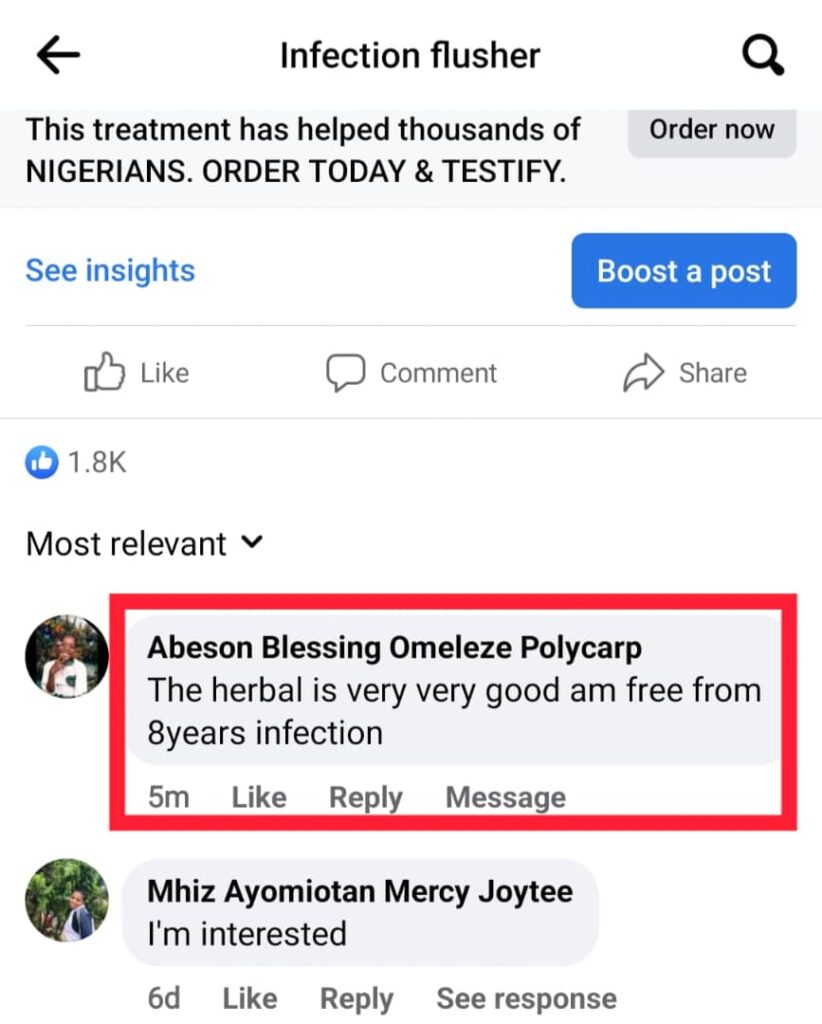Tap Boost a post
The width and height of the screenshot is (822, 1024).
684,271
